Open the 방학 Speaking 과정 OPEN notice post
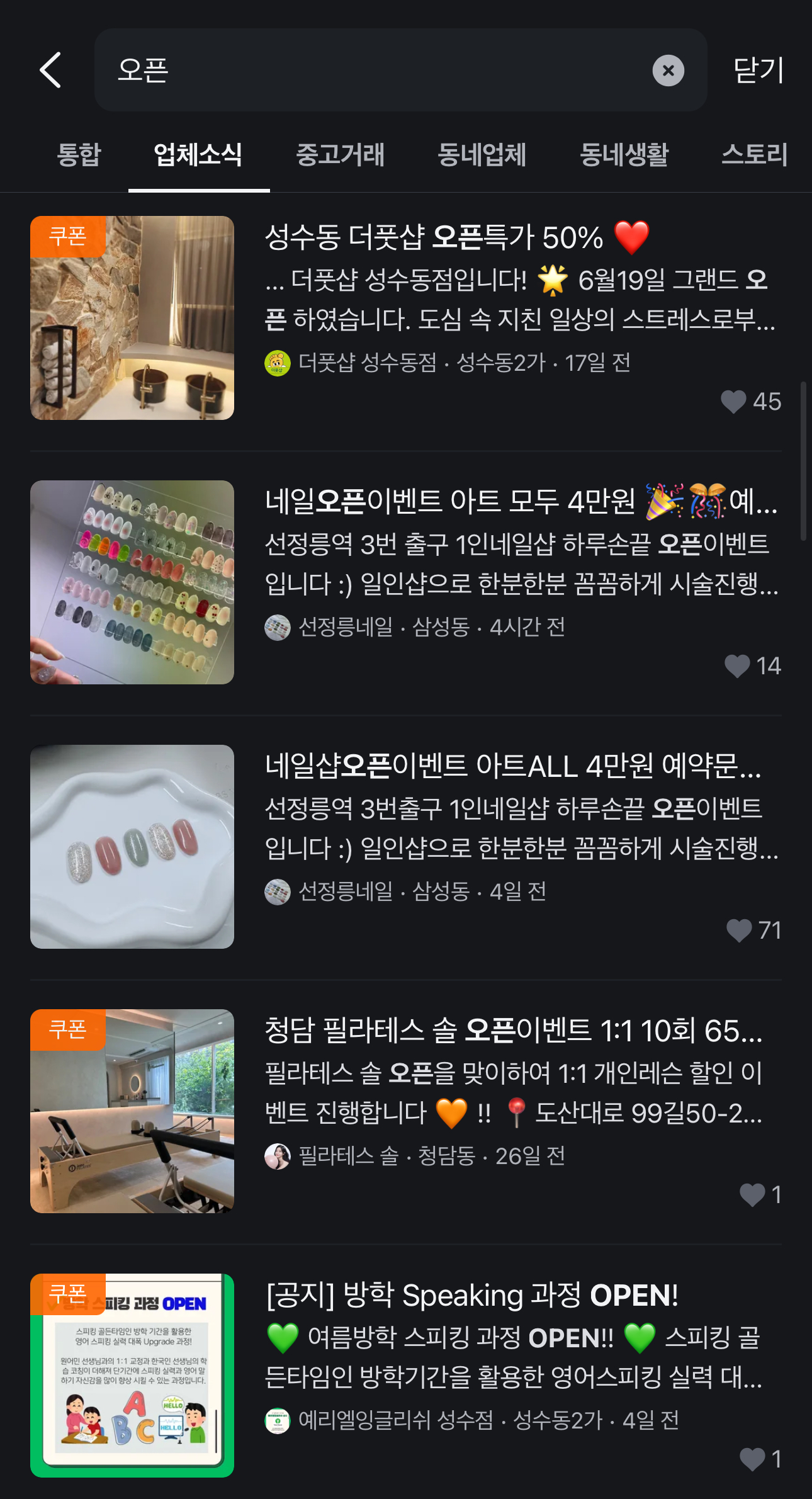The width and height of the screenshot is (812, 1499). [x=472, y=1295]
